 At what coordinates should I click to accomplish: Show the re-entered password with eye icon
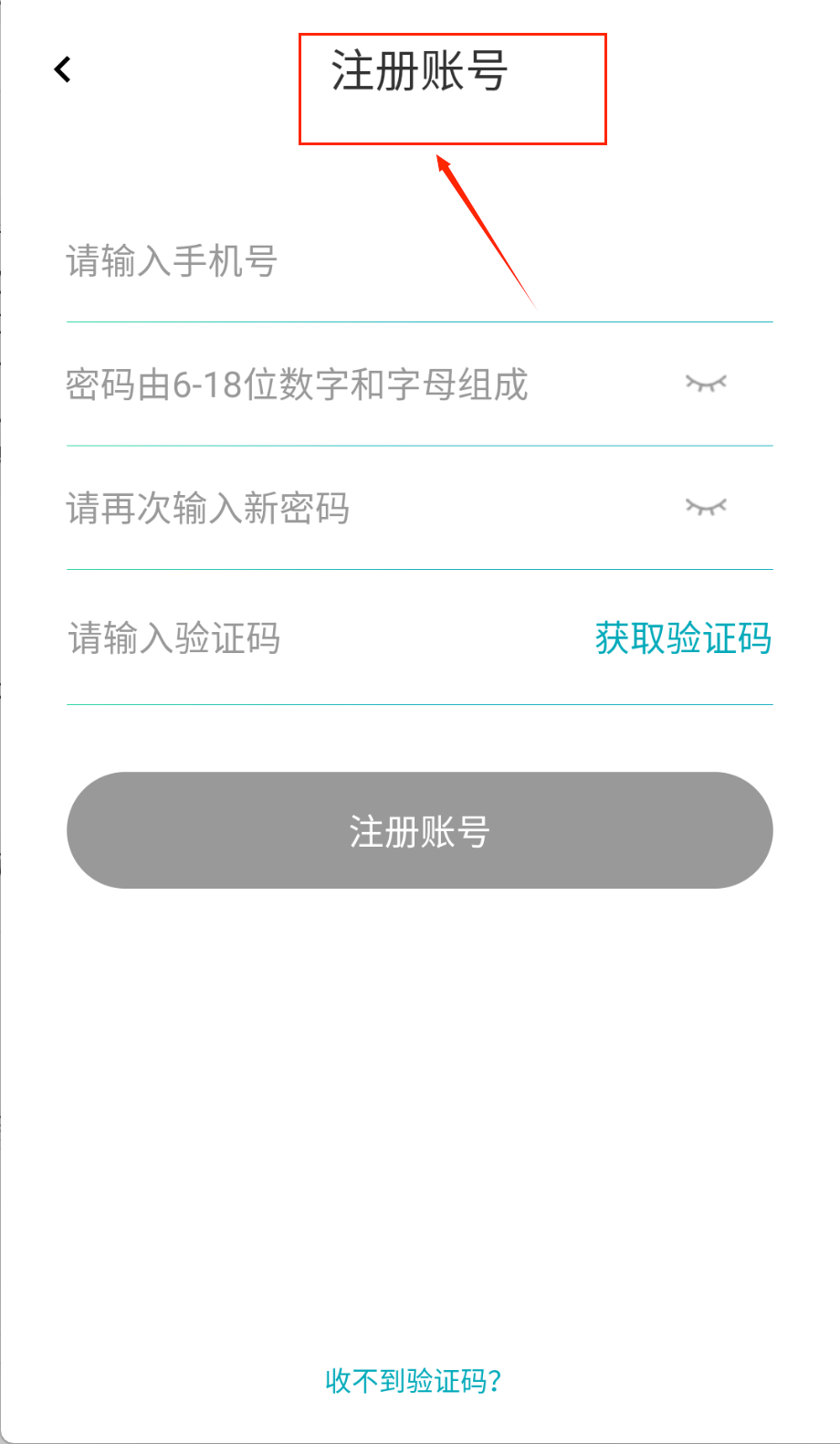(706, 507)
